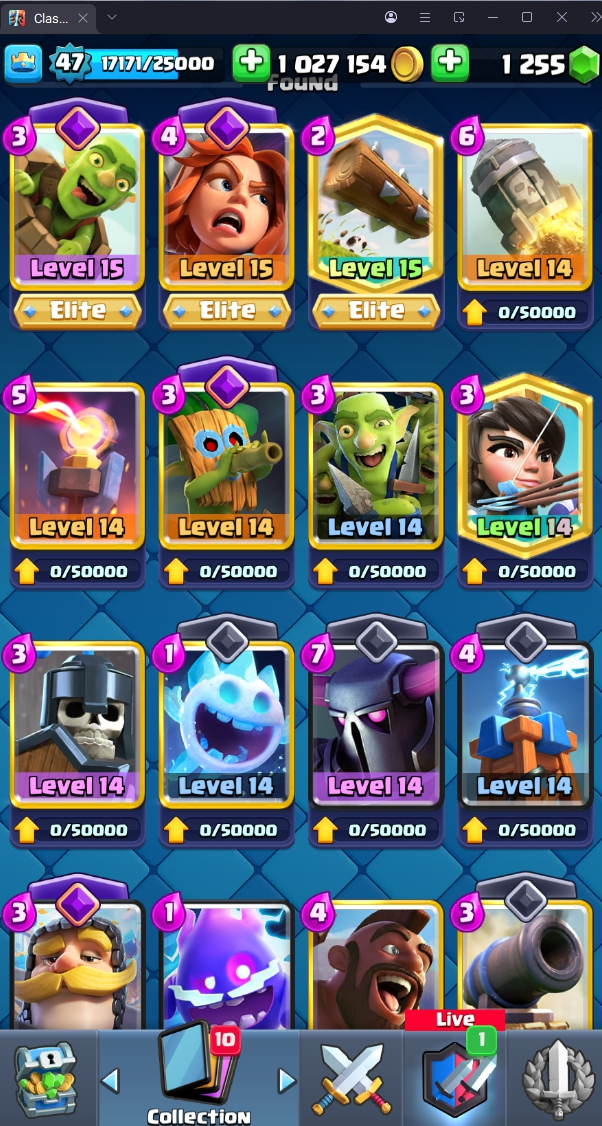The width and height of the screenshot is (602, 1126).
Task: Tap the right arrow beside Collection
Action: 287,1080
